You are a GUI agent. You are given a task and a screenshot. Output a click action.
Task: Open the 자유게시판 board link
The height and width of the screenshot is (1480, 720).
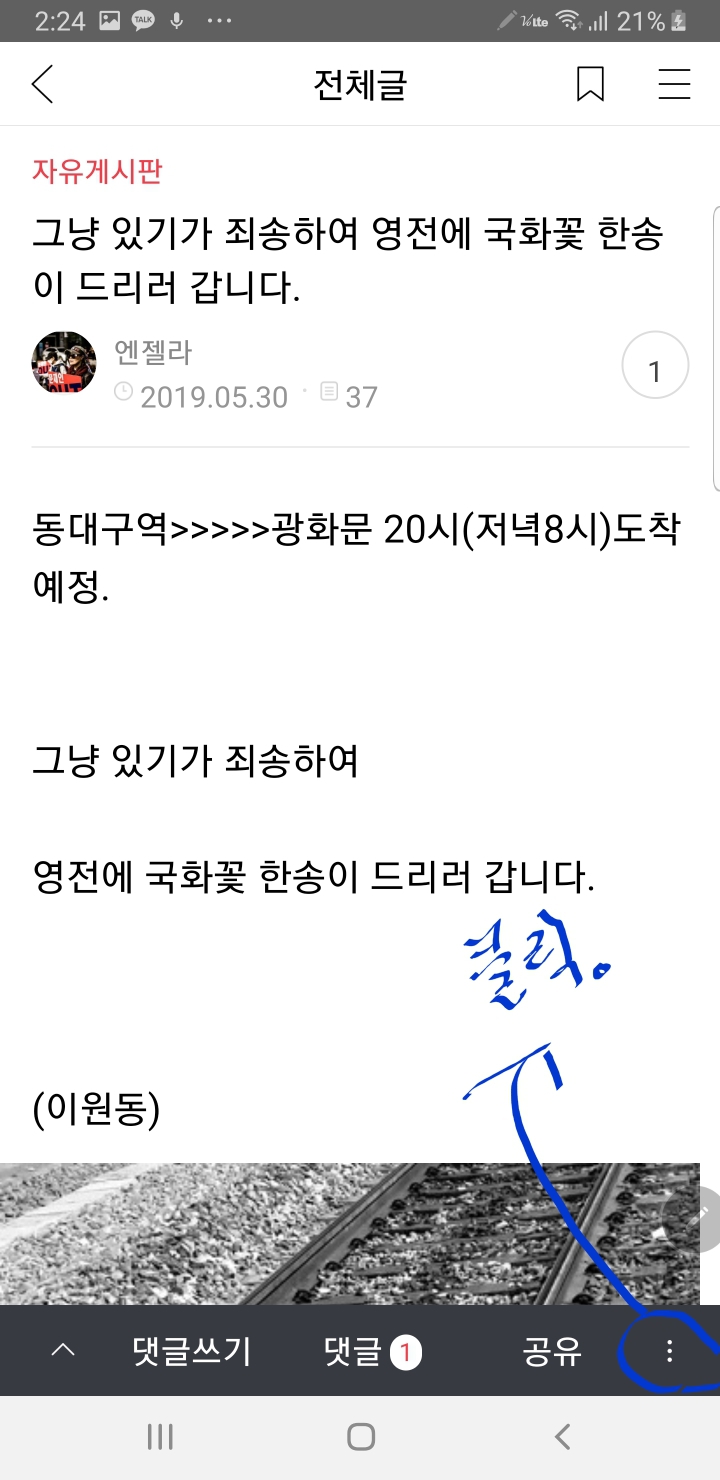tap(97, 171)
